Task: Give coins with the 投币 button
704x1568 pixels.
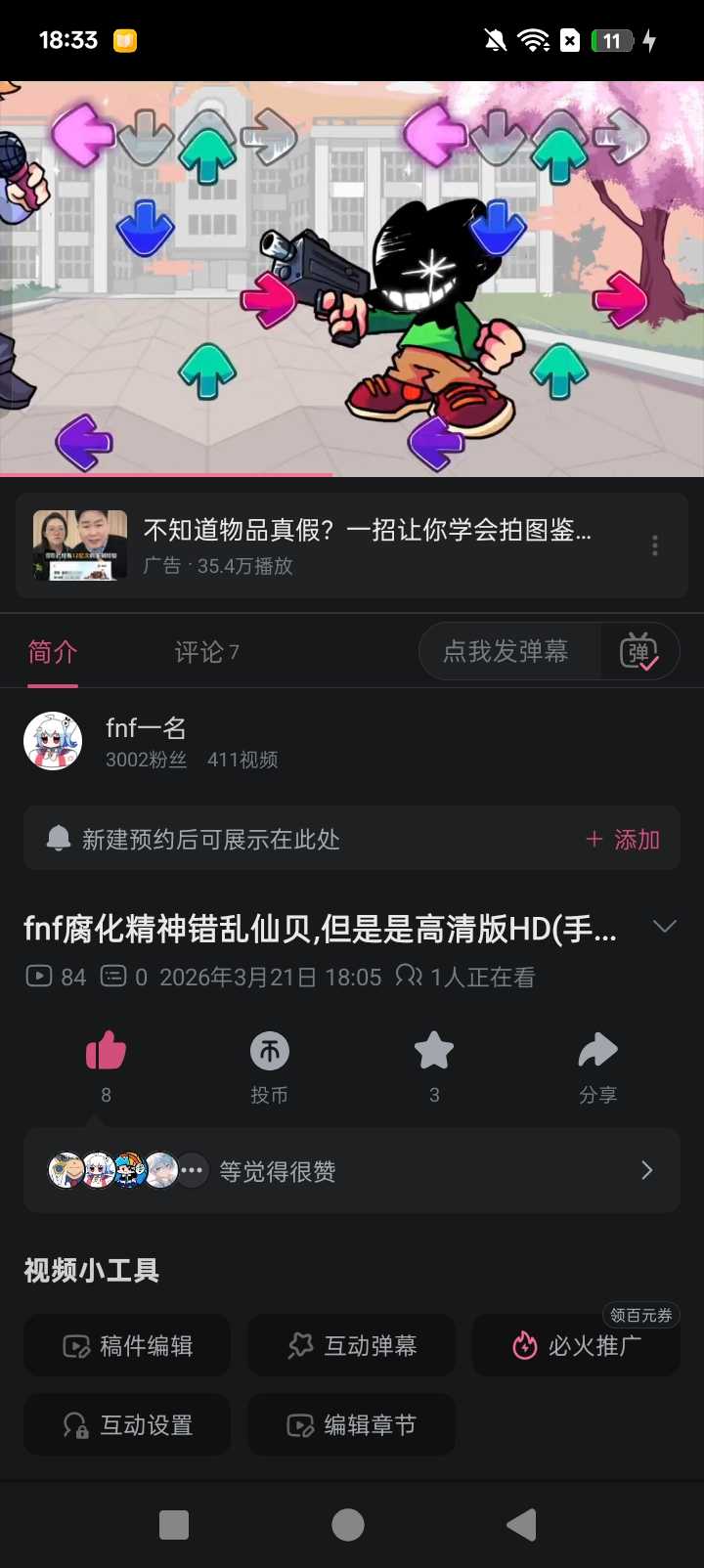Action: [x=270, y=1053]
